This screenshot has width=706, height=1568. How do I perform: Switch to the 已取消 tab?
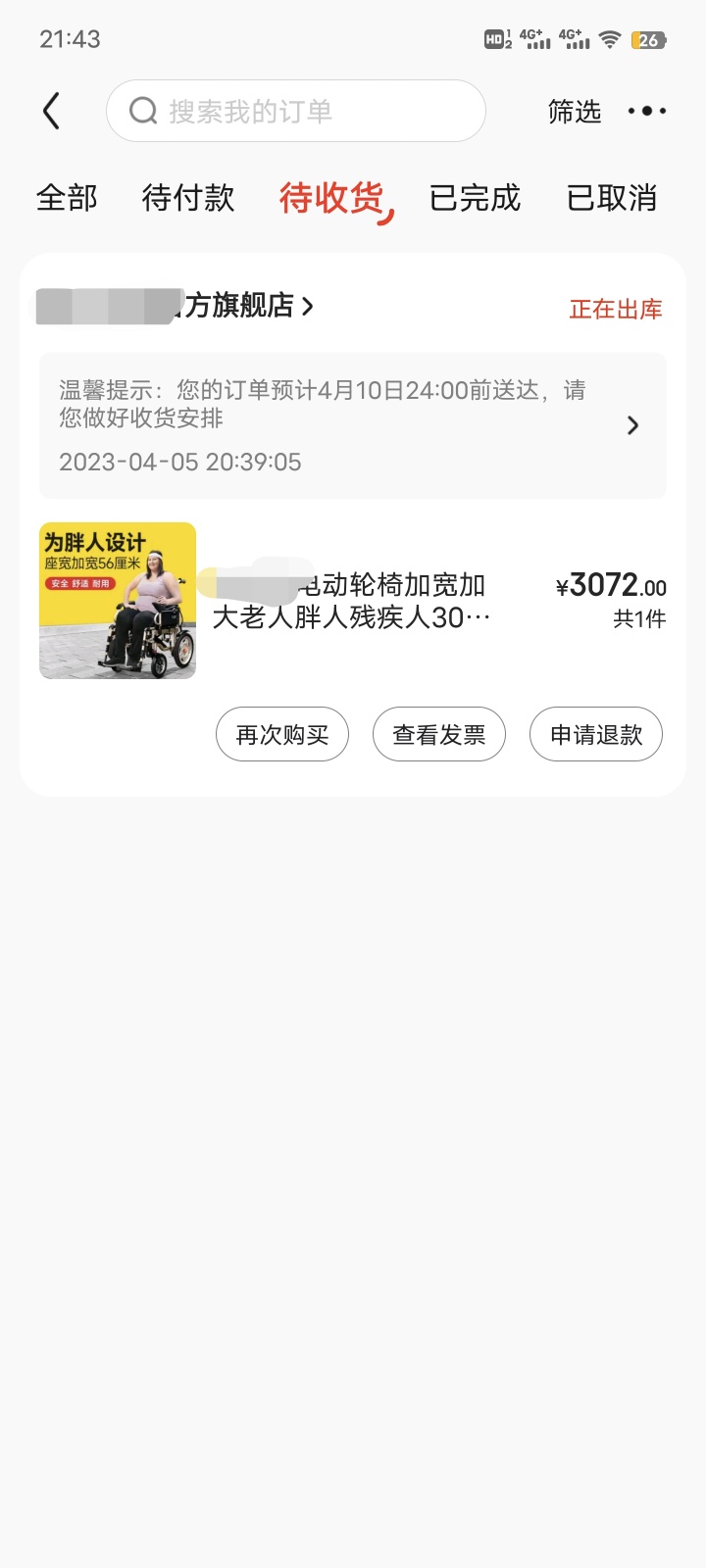pyautogui.click(x=612, y=198)
